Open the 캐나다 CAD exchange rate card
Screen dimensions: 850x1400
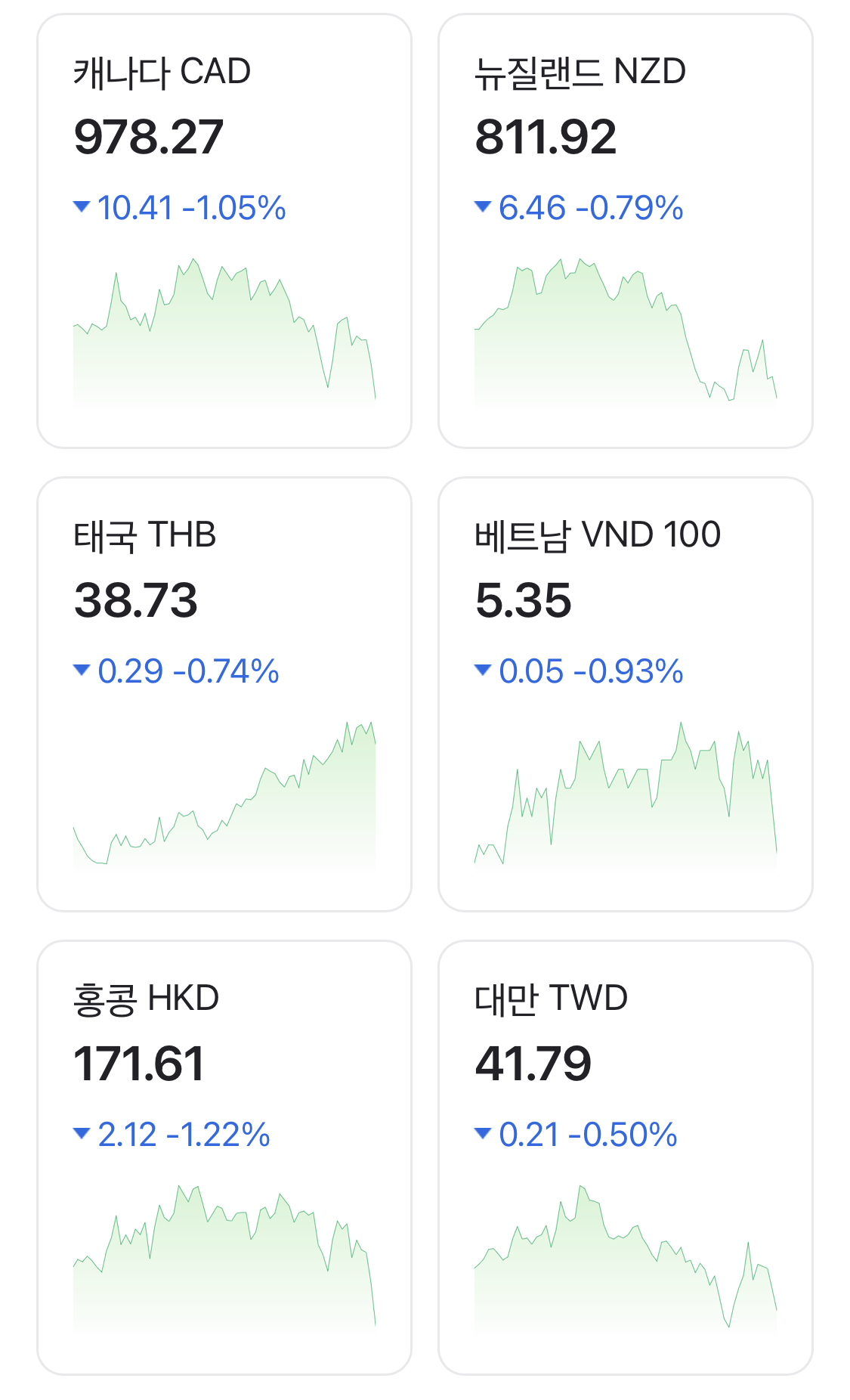(224, 231)
